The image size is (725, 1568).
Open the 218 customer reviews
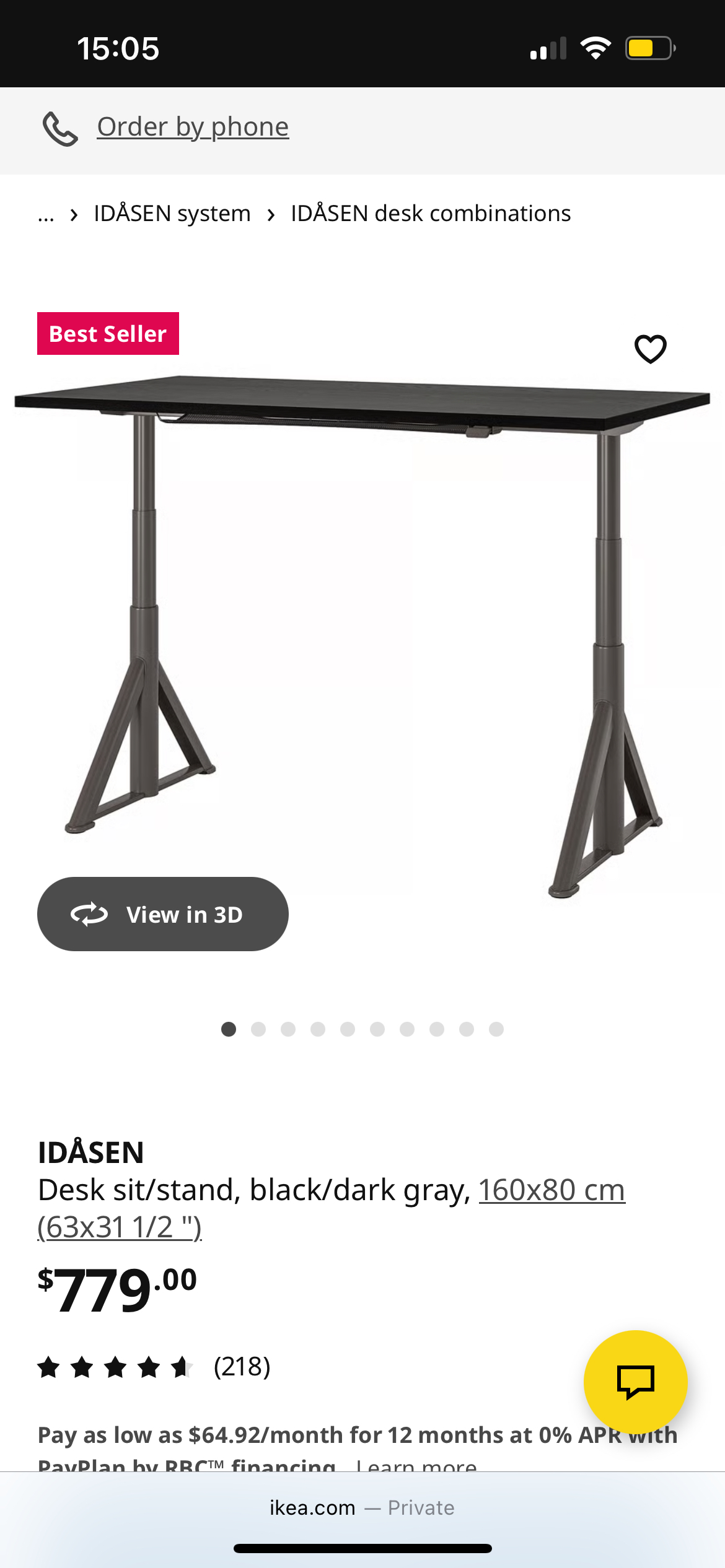point(242,1367)
